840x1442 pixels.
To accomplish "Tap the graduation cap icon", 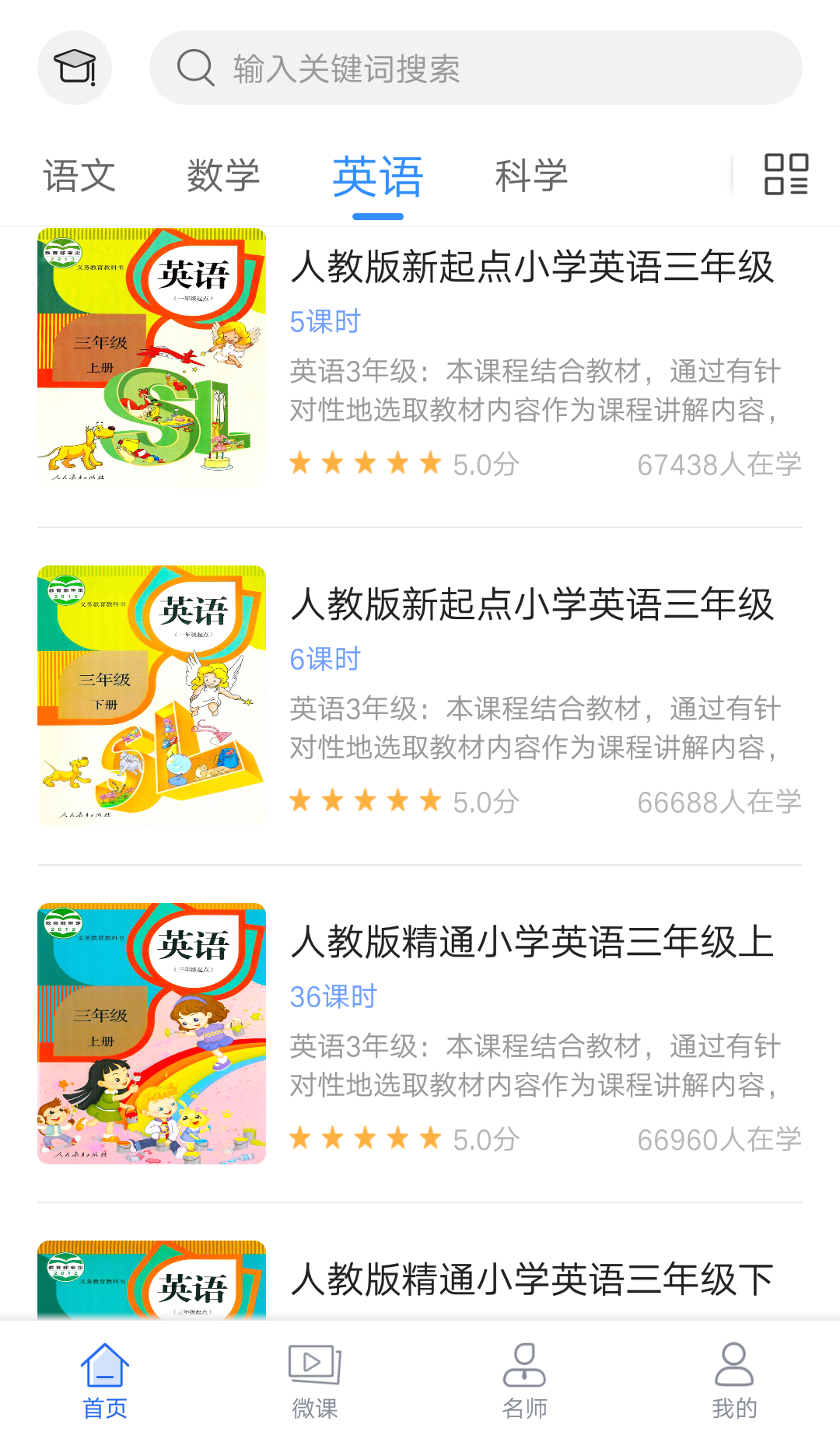I will click(x=75, y=68).
